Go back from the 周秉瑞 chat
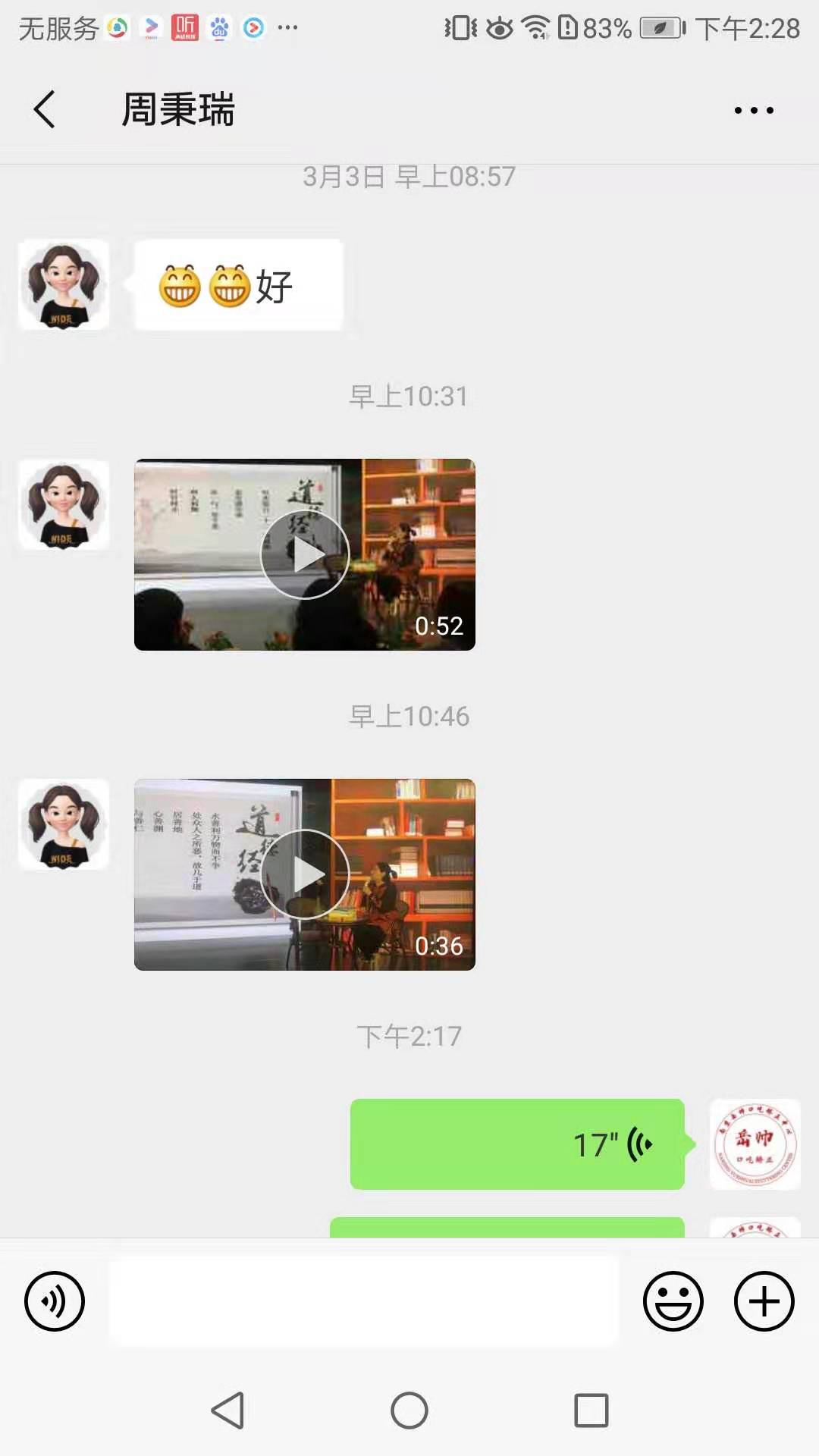The image size is (819, 1456). click(45, 110)
